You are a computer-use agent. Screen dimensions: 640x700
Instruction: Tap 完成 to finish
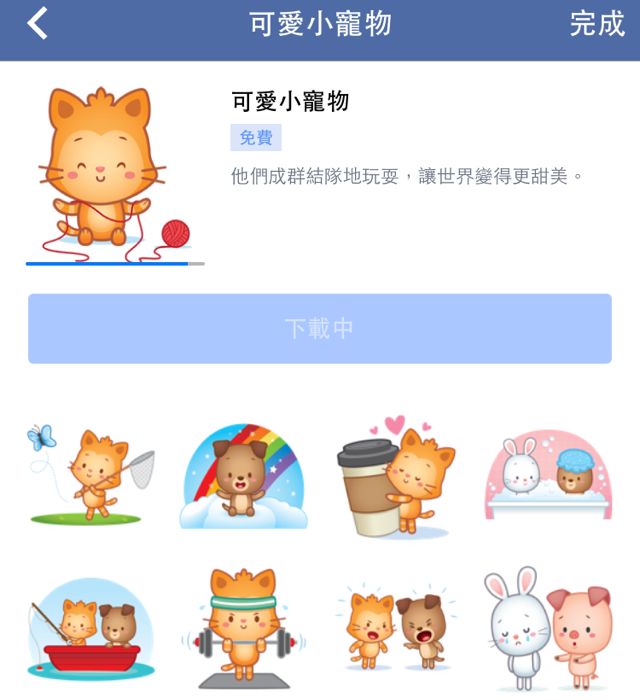pos(596,24)
